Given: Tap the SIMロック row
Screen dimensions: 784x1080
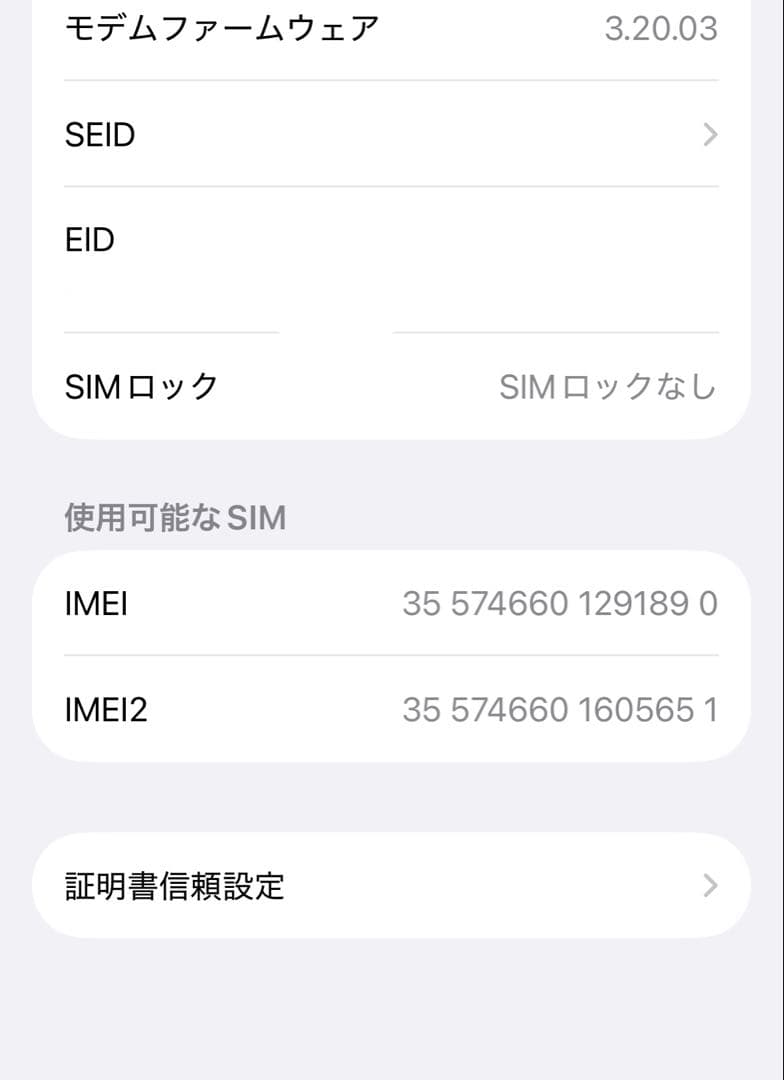Looking at the screenshot, I should 390,386.
